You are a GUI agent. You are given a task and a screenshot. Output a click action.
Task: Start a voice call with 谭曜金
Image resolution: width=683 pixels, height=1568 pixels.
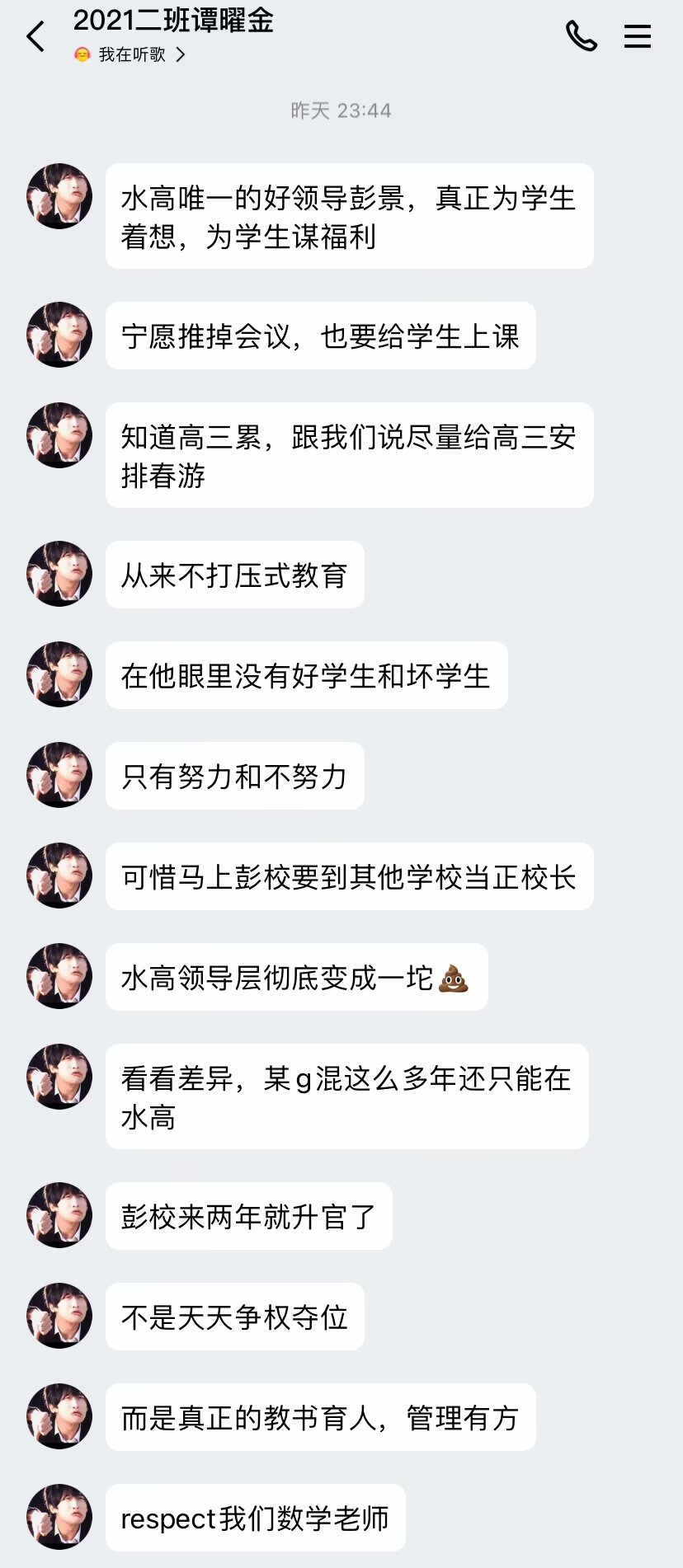tap(581, 36)
